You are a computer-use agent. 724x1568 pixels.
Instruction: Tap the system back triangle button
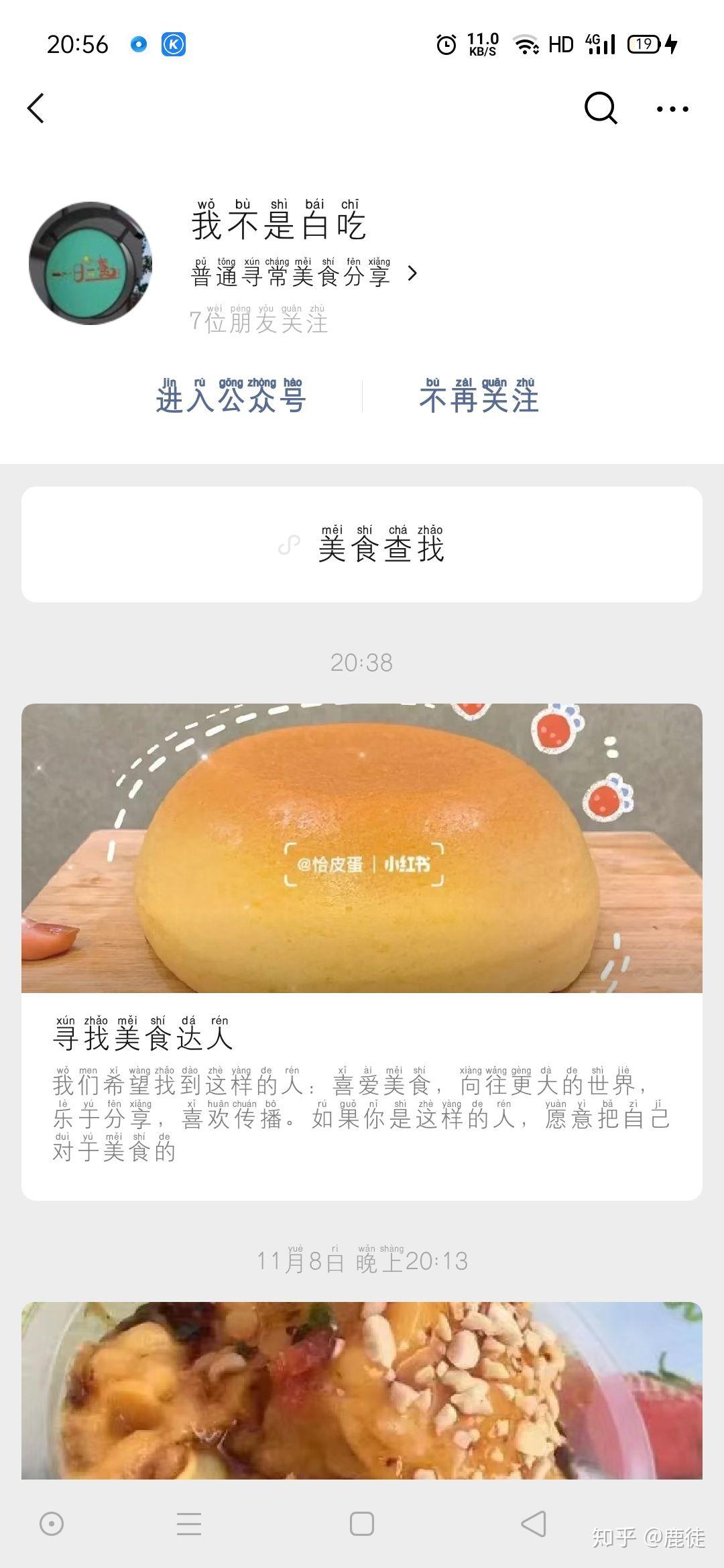tap(534, 1523)
